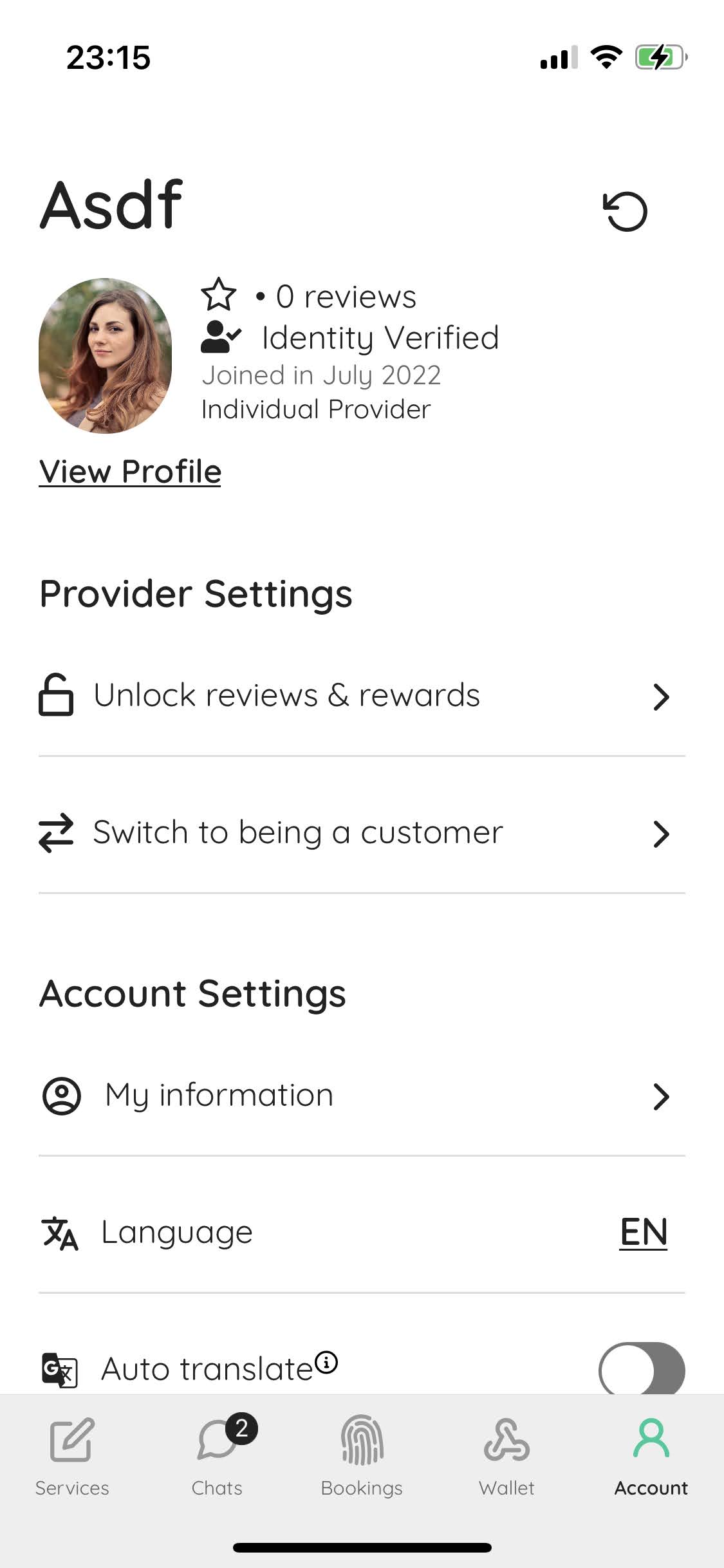This screenshot has height=1568, width=724.
Task: Open the View Profile link
Action: tap(130, 472)
